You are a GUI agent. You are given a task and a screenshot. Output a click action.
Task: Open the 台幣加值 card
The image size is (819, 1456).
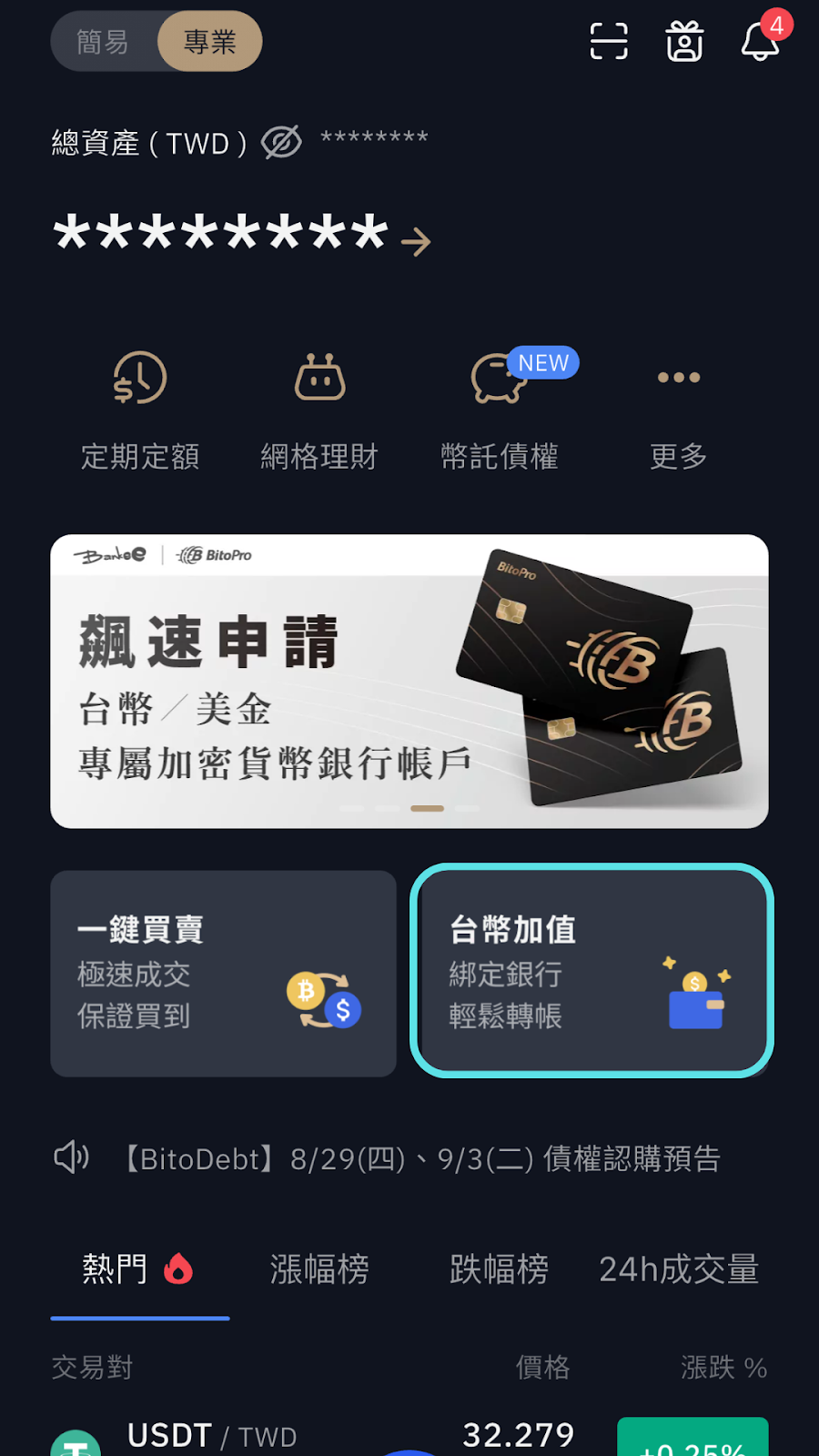[591, 971]
